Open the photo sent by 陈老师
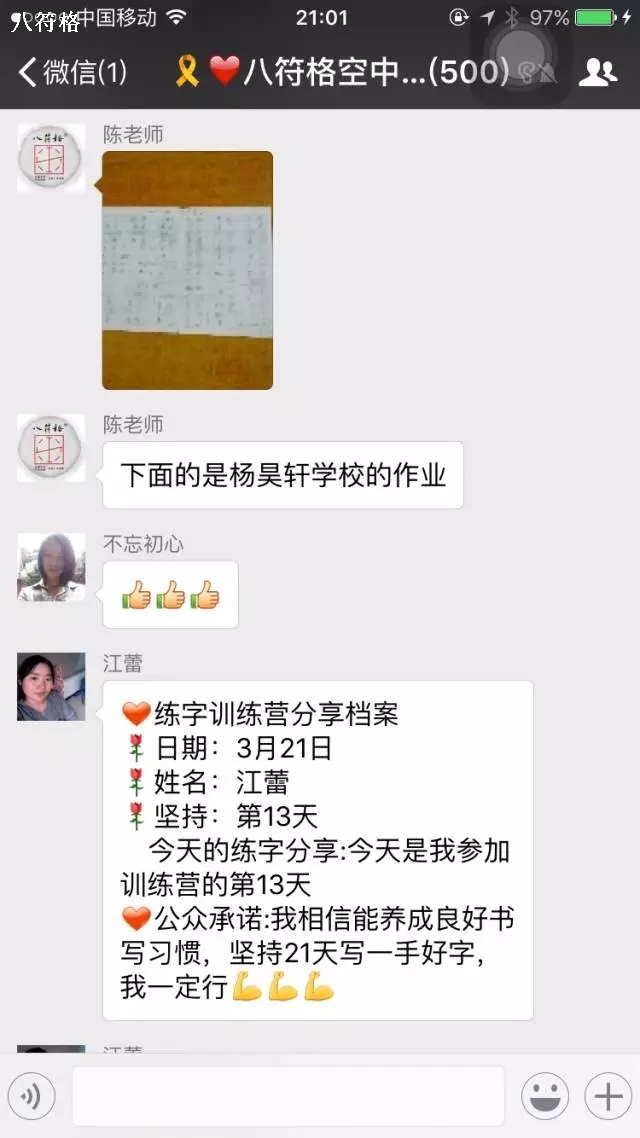Screen dimensions: 640x1138 click(x=187, y=270)
